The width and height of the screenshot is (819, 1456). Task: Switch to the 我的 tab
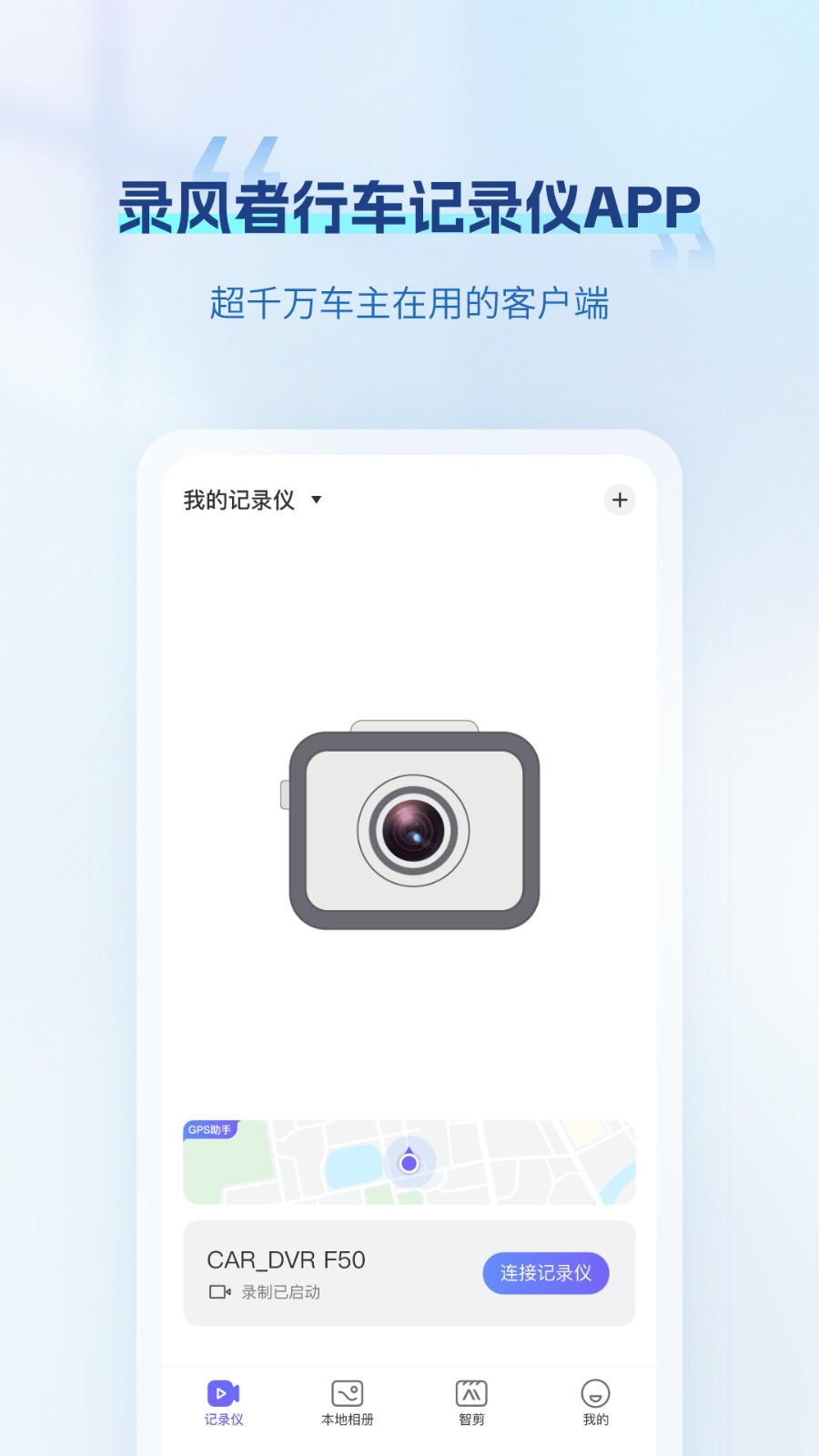click(x=596, y=1404)
